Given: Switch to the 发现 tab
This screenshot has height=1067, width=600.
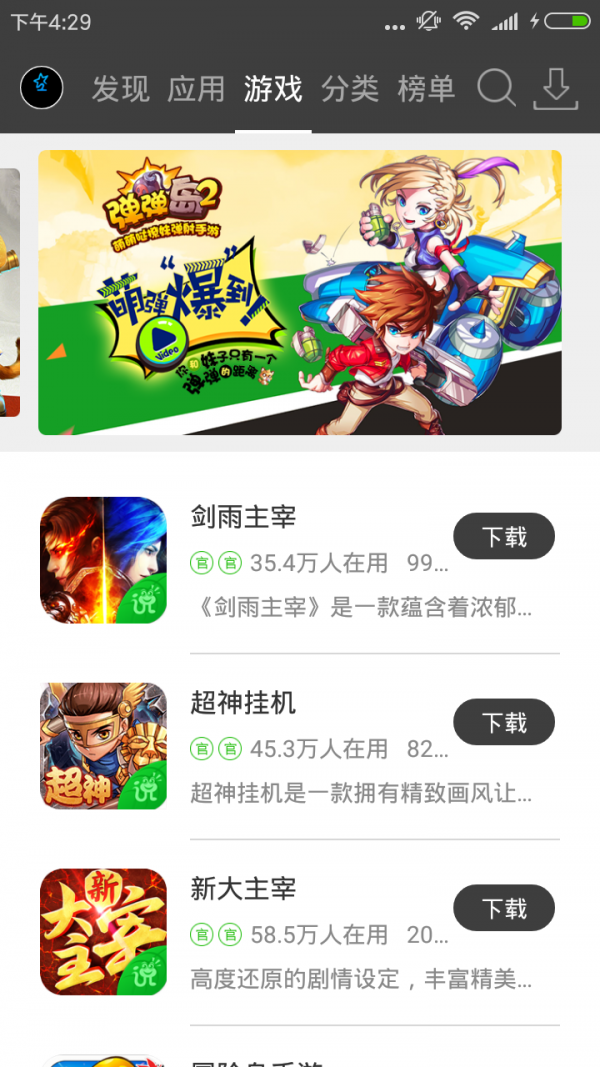Looking at the screenshot, I should tap(120, 88).
